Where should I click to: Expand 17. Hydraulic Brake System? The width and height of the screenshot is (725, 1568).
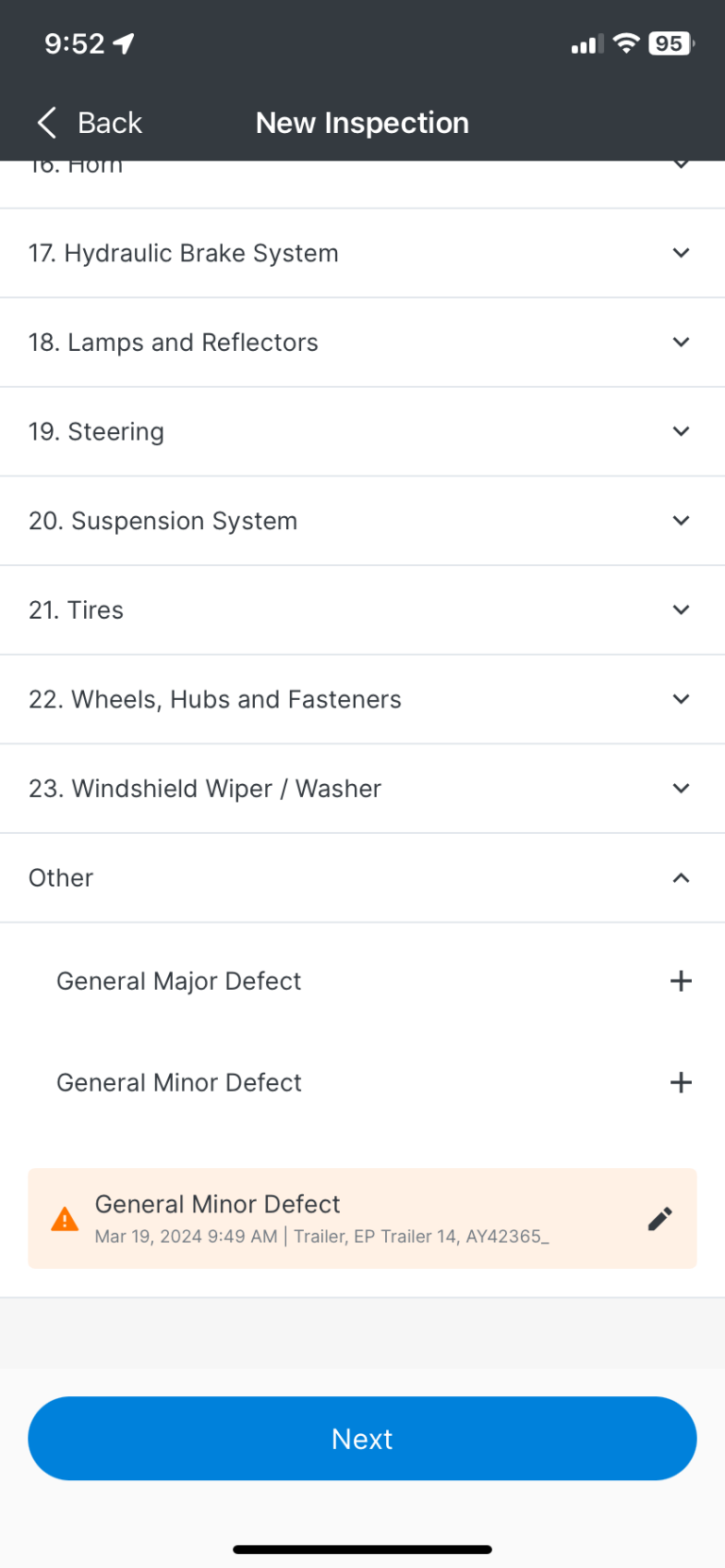pyautogui.click(x=362, y=253)
